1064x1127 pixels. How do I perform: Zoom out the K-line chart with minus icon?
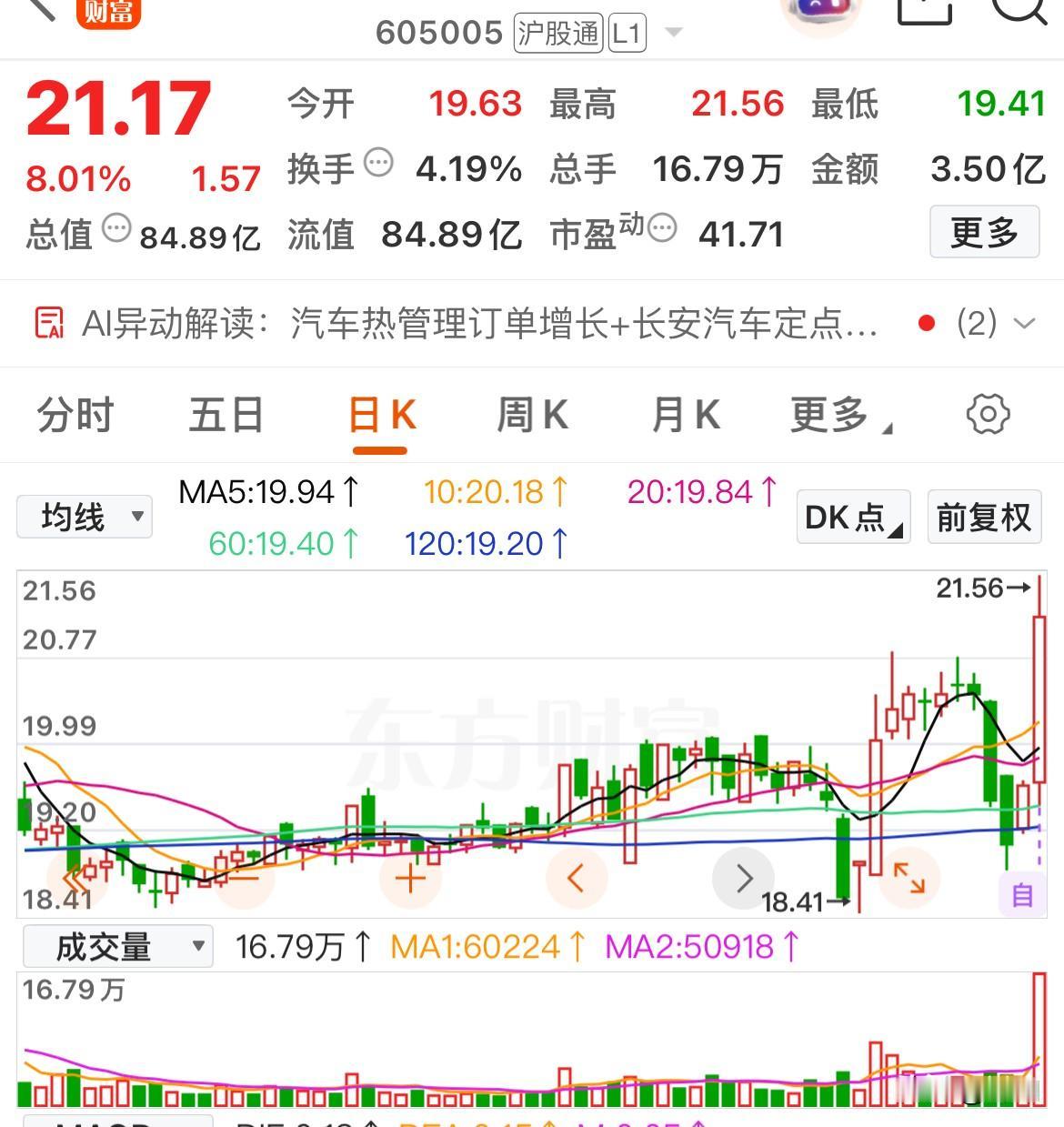click(242, 879)
